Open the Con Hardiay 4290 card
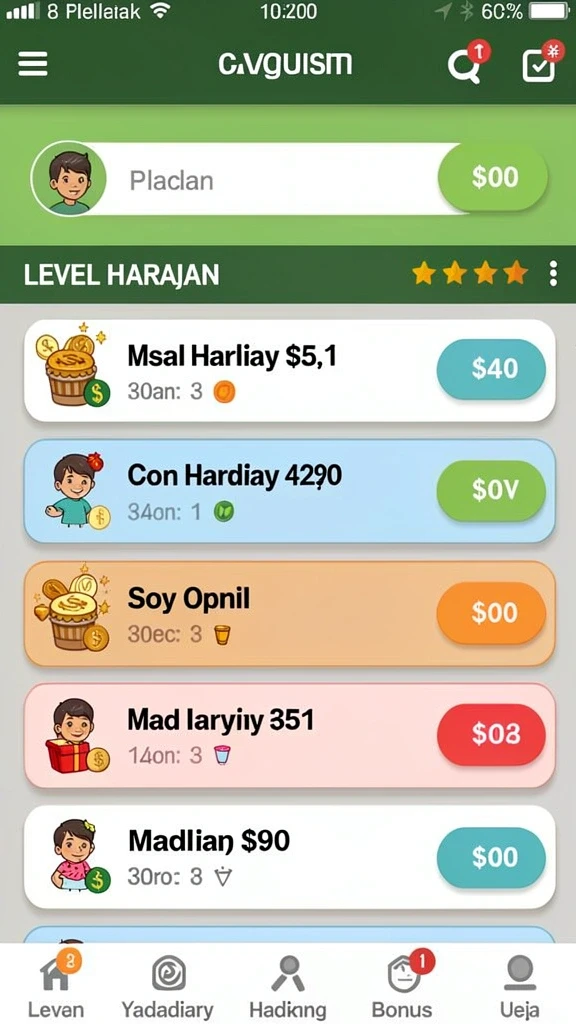 click(x=289, y=491)
